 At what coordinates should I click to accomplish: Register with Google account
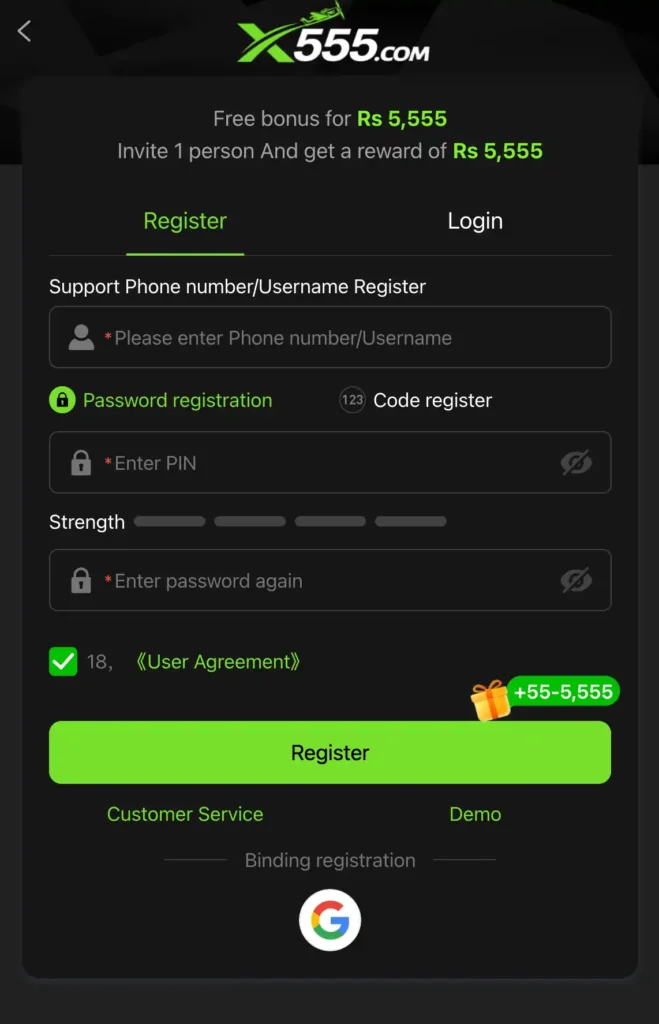click(x=330, y=920)
